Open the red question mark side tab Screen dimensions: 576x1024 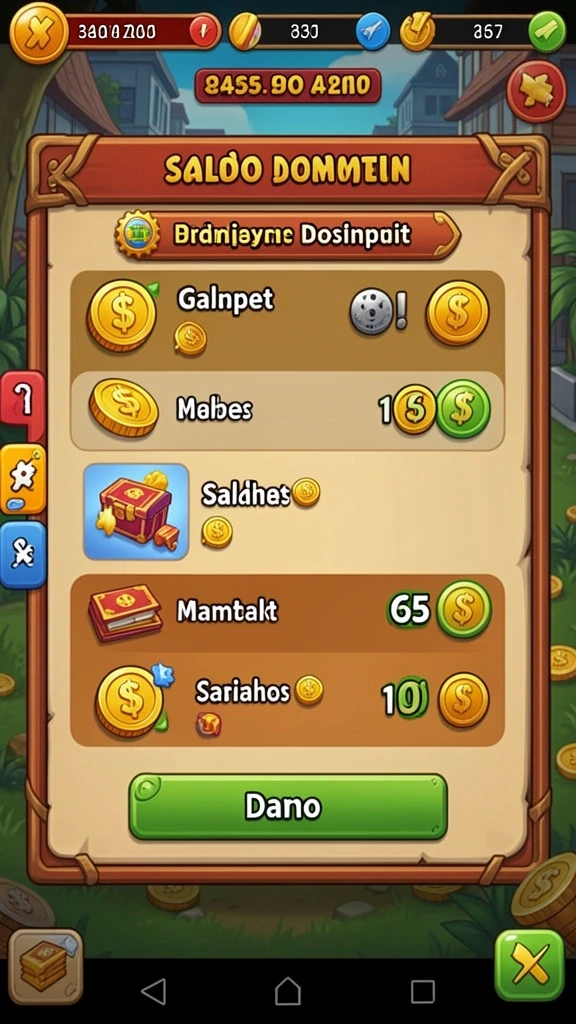point(23,405)
